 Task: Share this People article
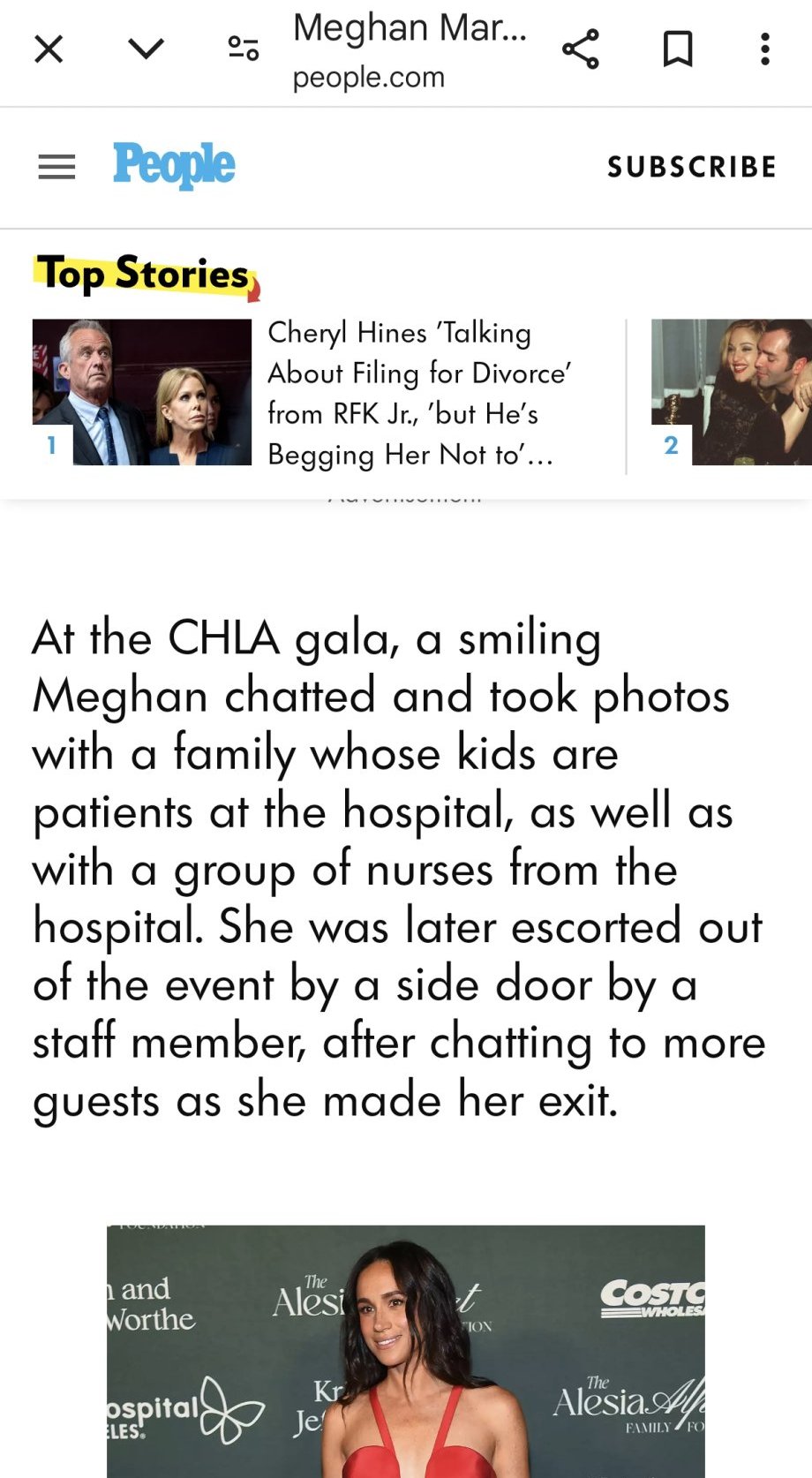click(580, 49)
